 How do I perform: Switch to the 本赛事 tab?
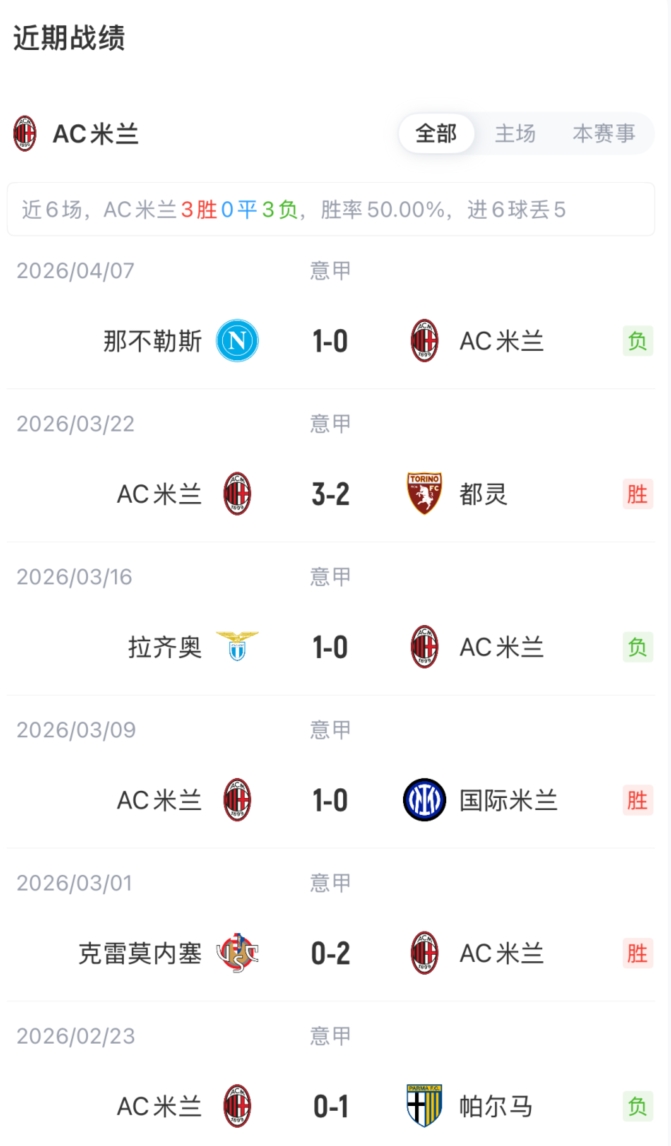click(603, 134)
